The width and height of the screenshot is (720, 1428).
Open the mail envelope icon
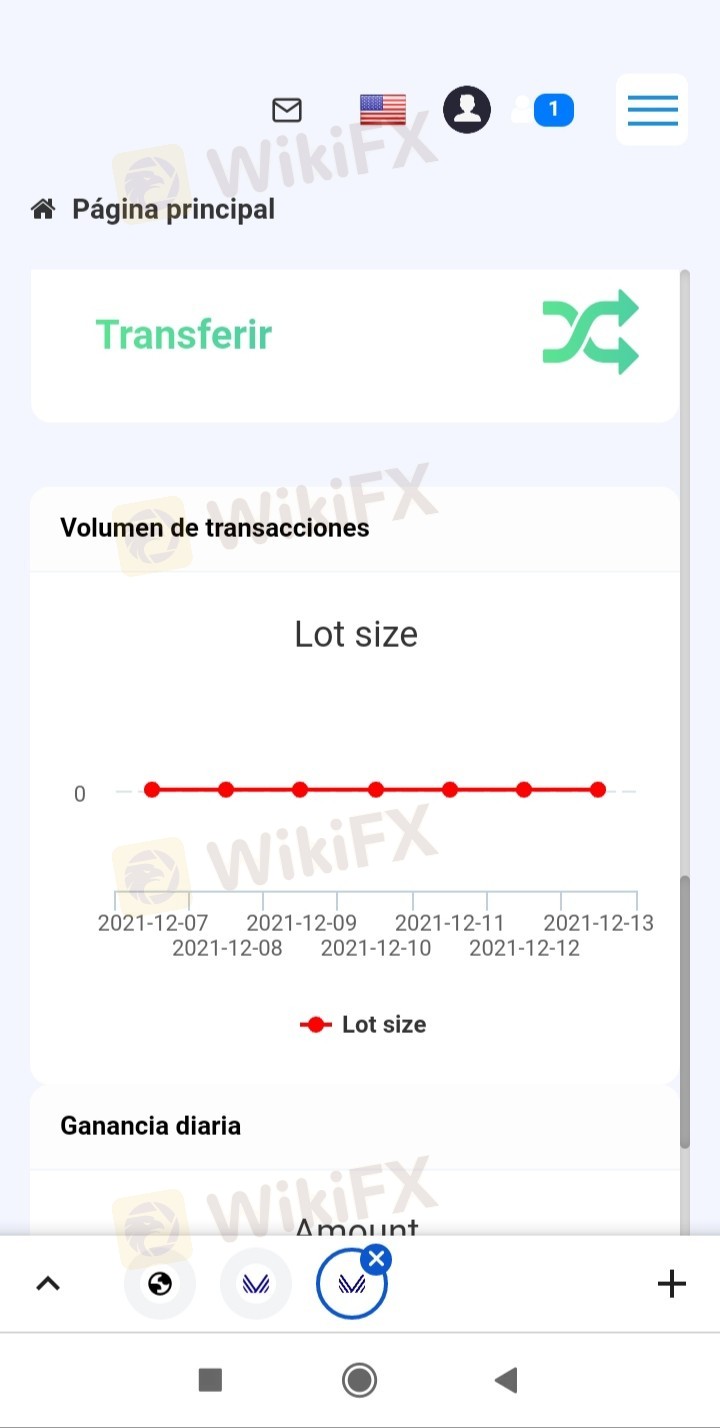[287, 110]
